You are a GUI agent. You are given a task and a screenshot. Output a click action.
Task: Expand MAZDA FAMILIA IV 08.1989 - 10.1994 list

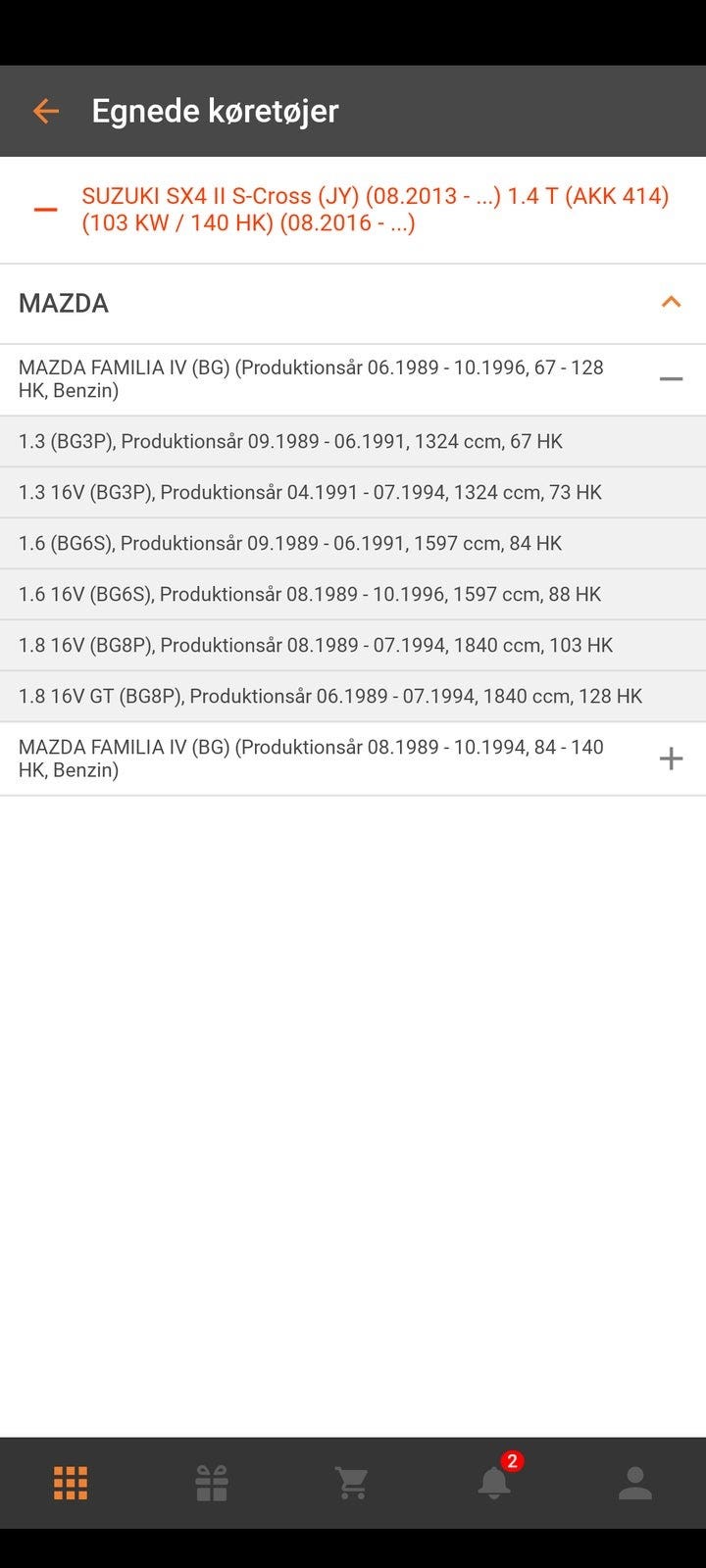(671, 759)
